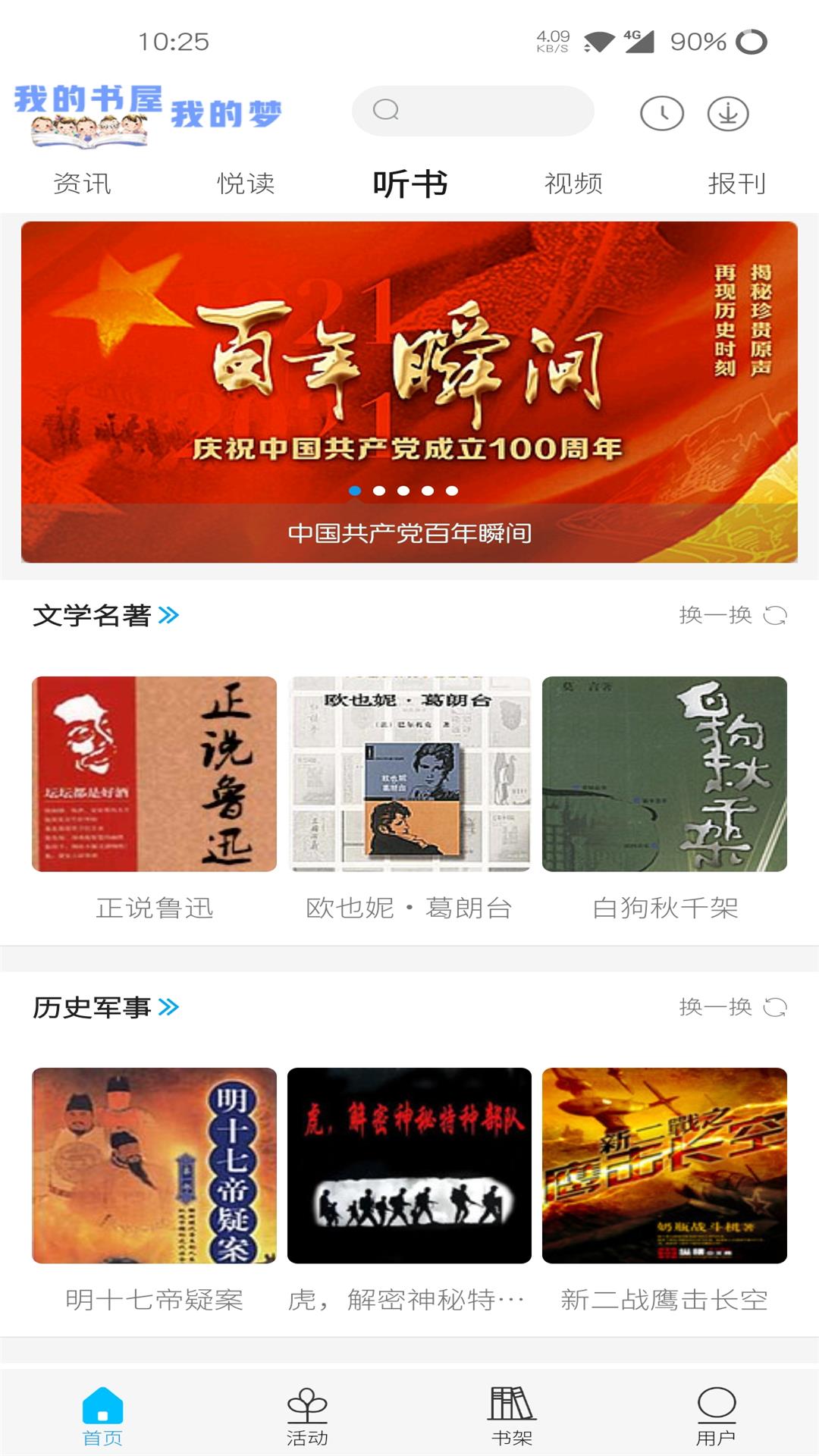Open the downloads icon
Screen dimensions: 819x1456
click(728, 114)
